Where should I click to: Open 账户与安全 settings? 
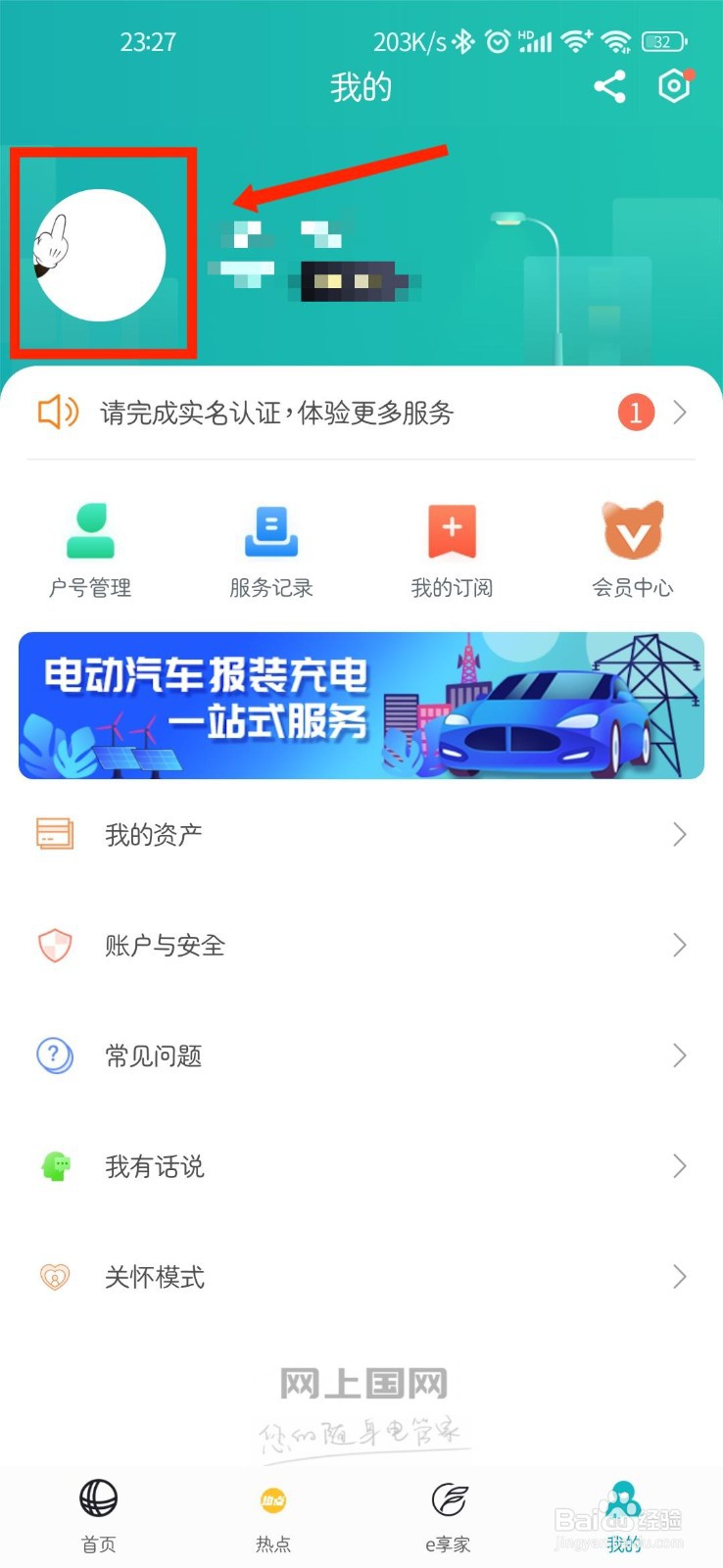tap(361, 946)
